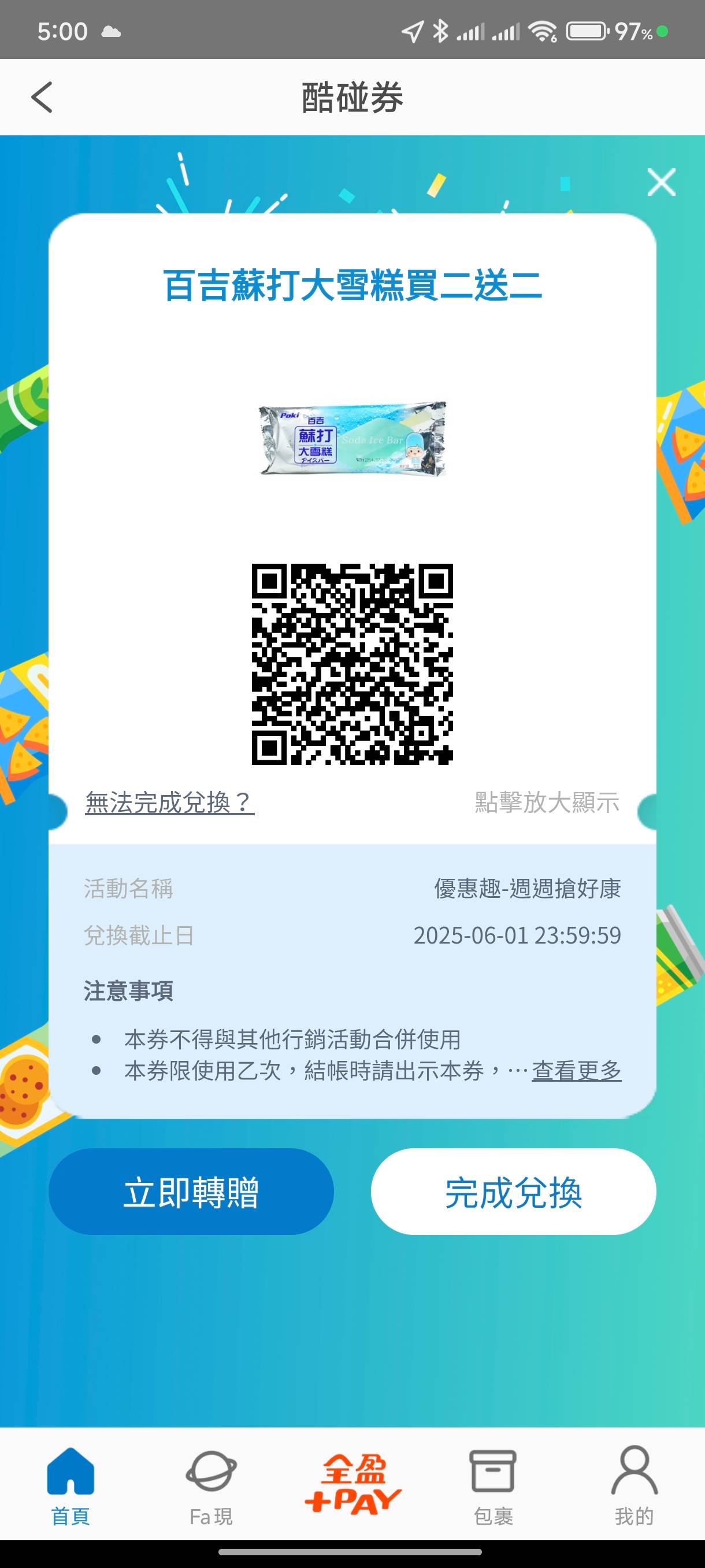Tap 點擊放大顯示 to enlarge the code
Image resolution: width=705 pixels, height=1568 pixels.
546,803
